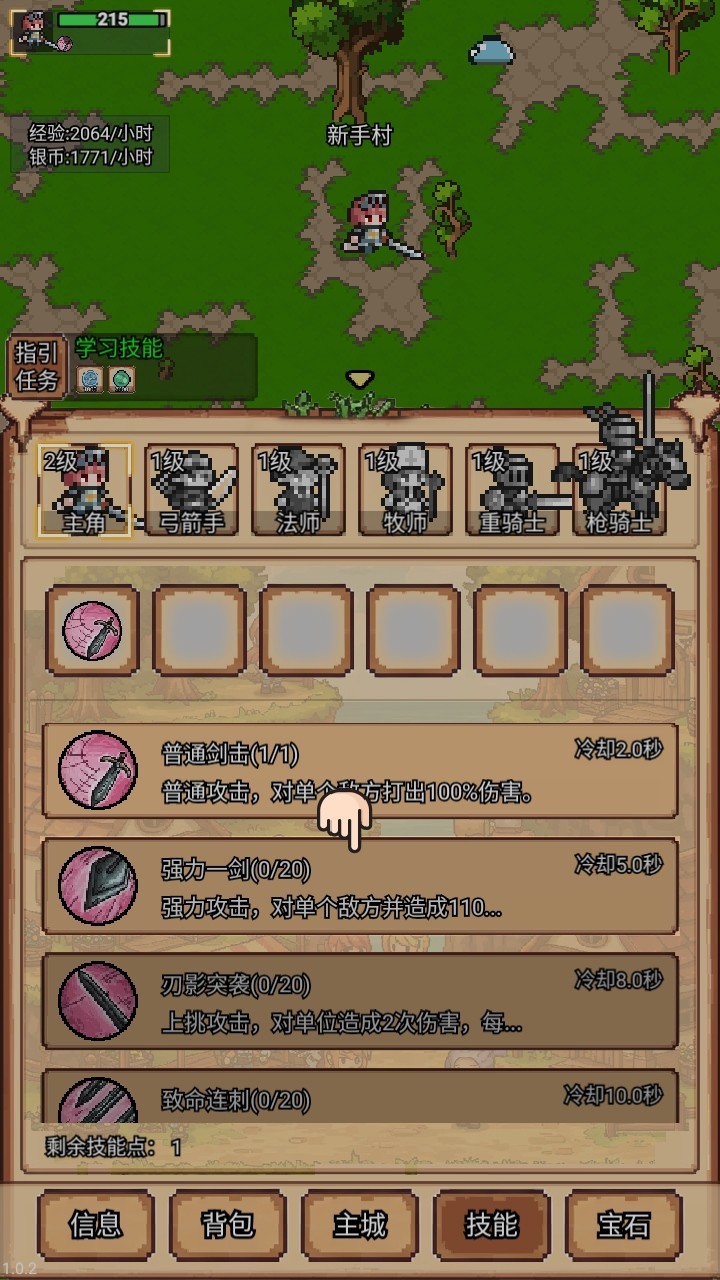Switch to the 背包 tab

[x=228, y=1223]
